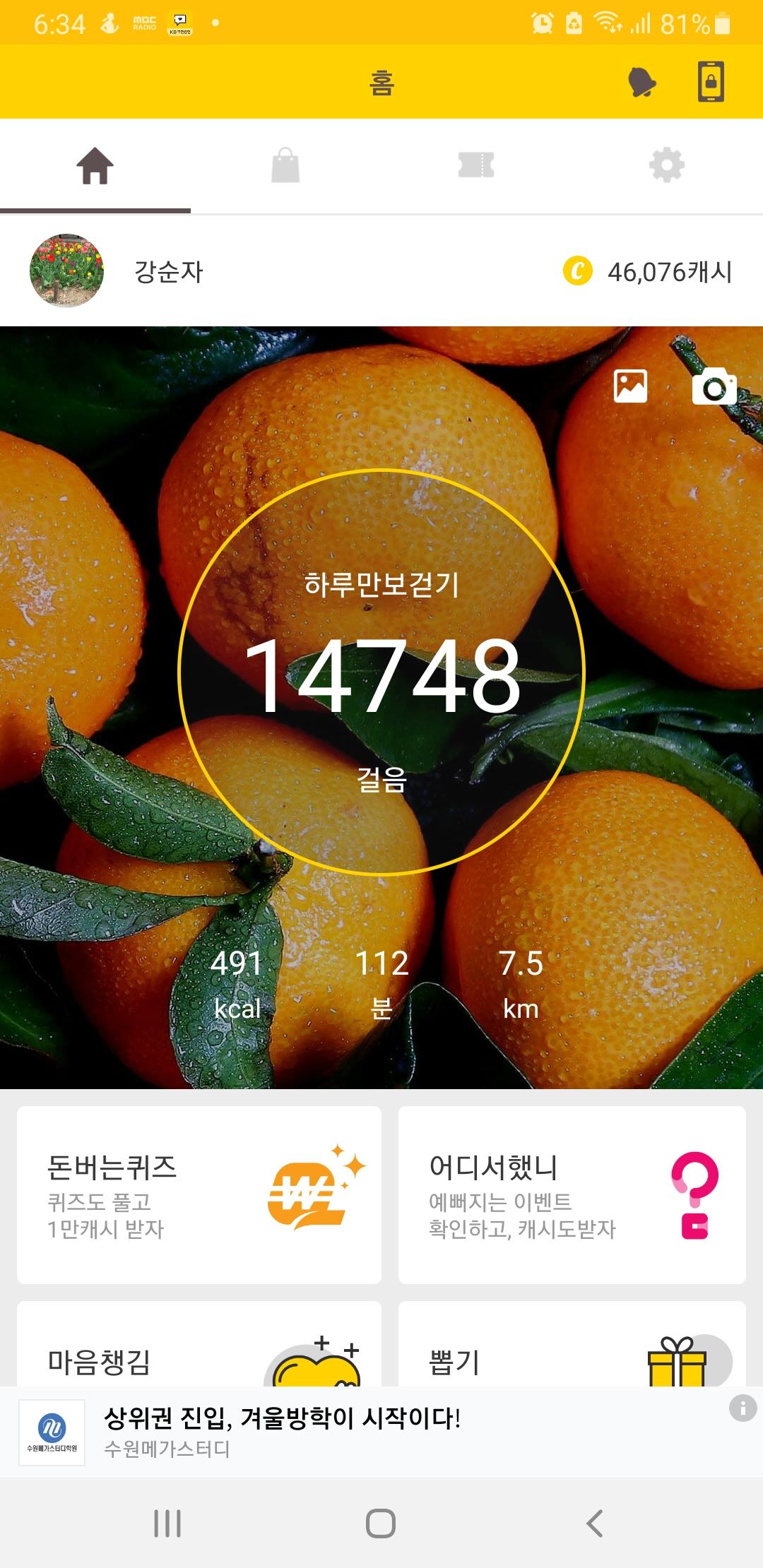Open the camera icon on the photo

click(x=714, y=386)
